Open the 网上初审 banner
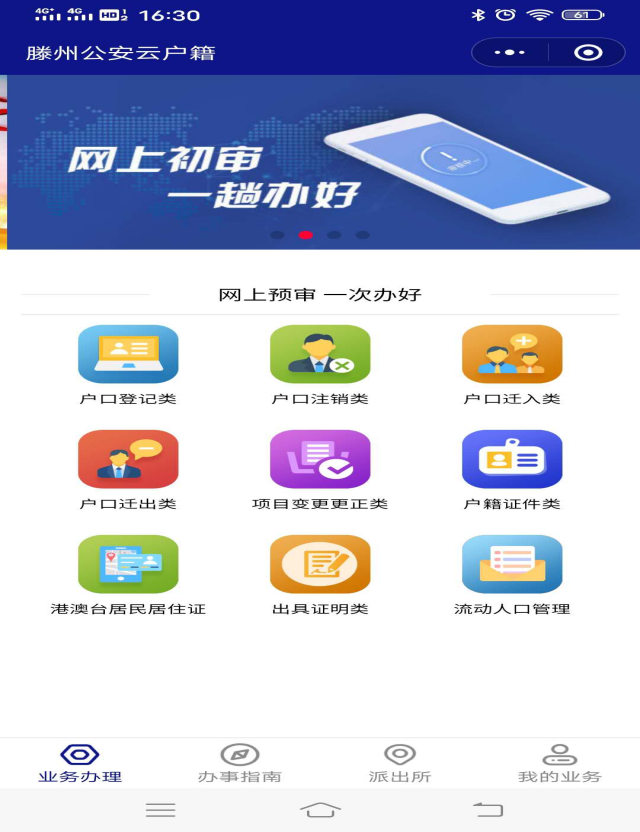640x832 pixels. (x=320, y=162)
